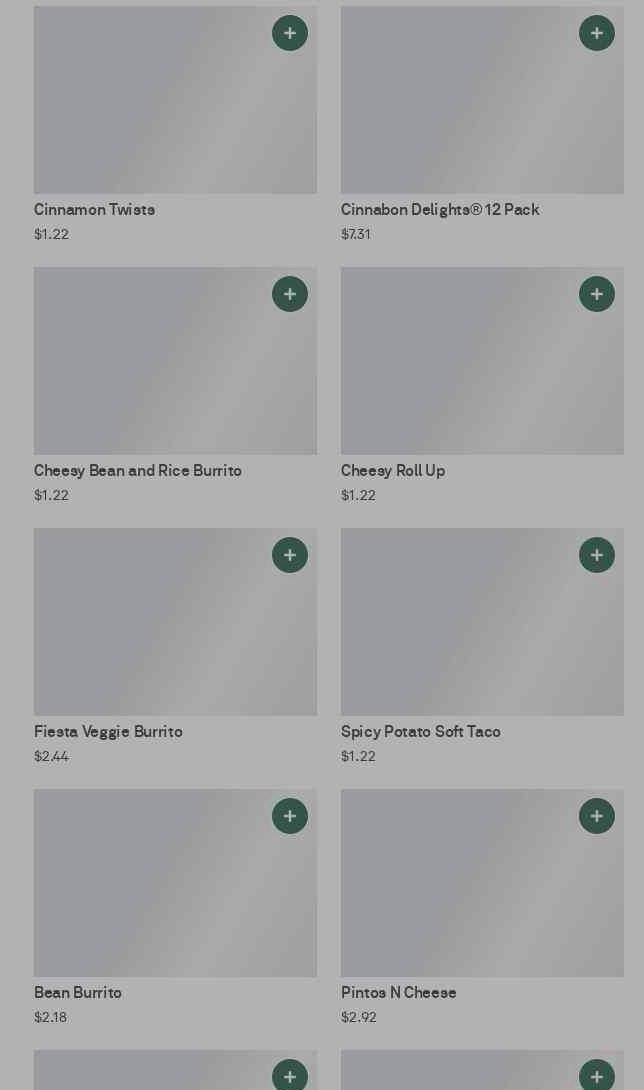
Task: Add Cinnamon Twists to the order
Action: (290, 33)
